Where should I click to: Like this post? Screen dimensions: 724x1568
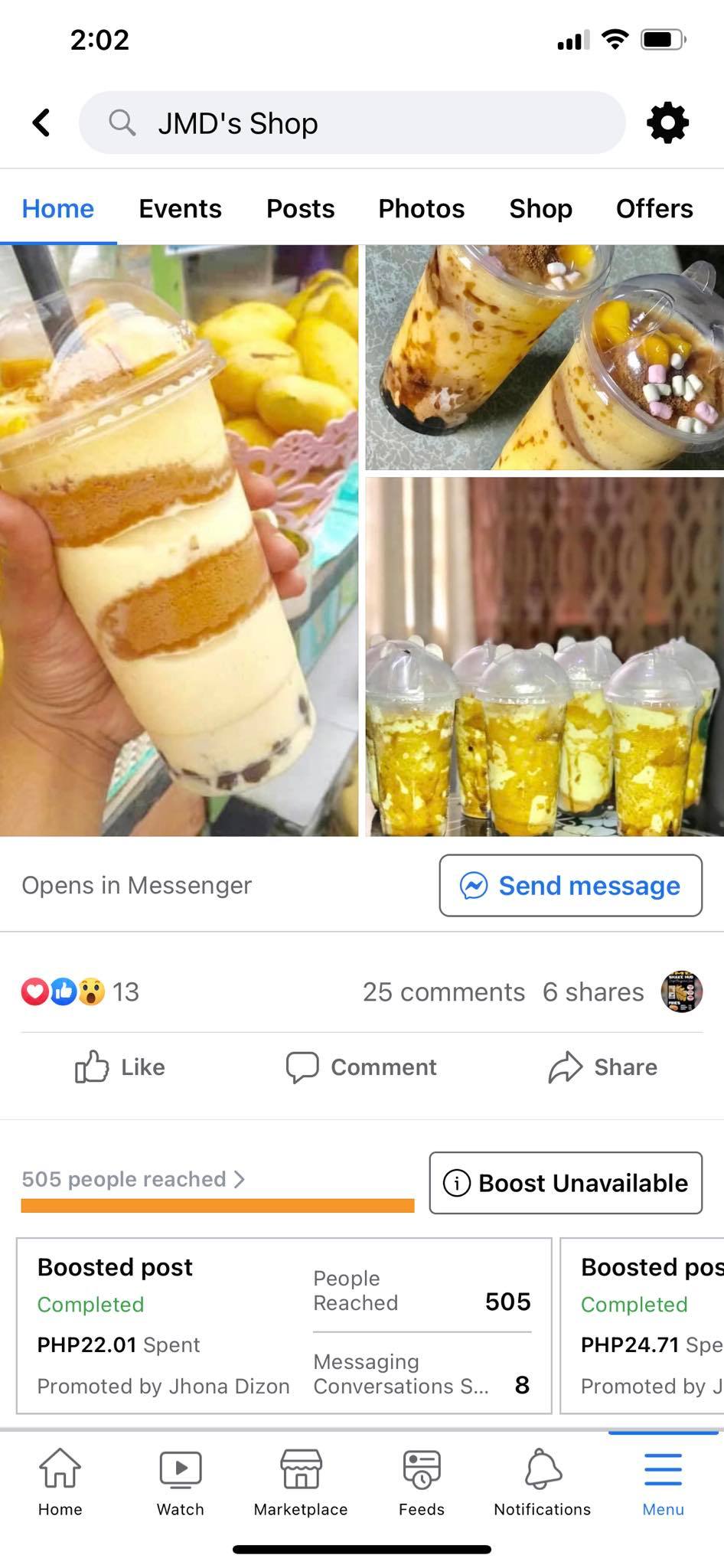[x=120, y=1067]
